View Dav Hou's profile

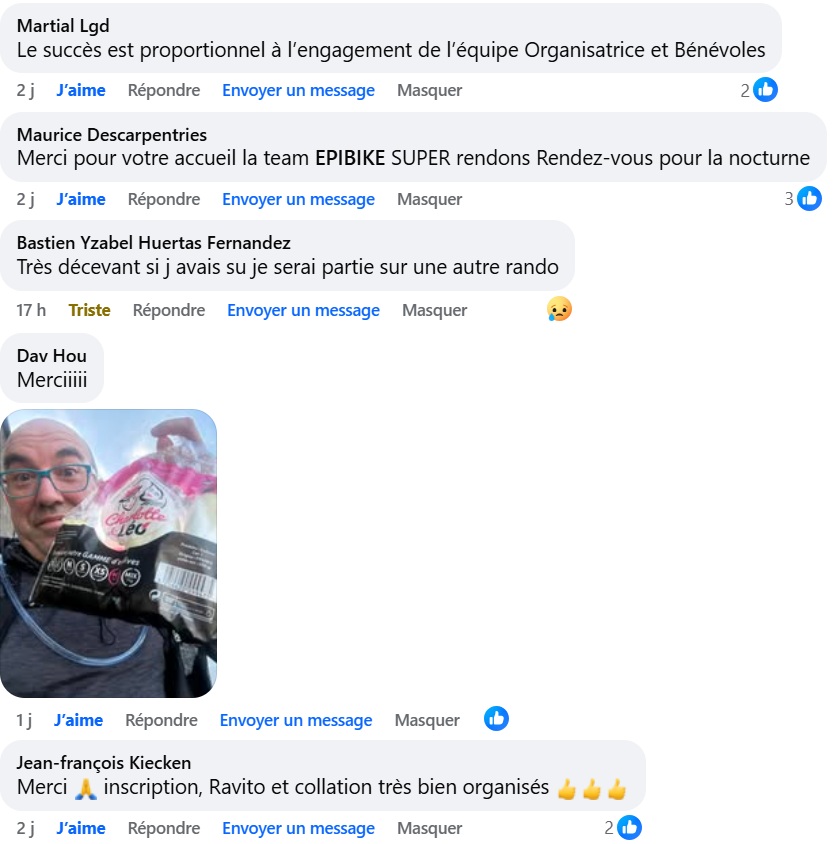click(52, 356)
